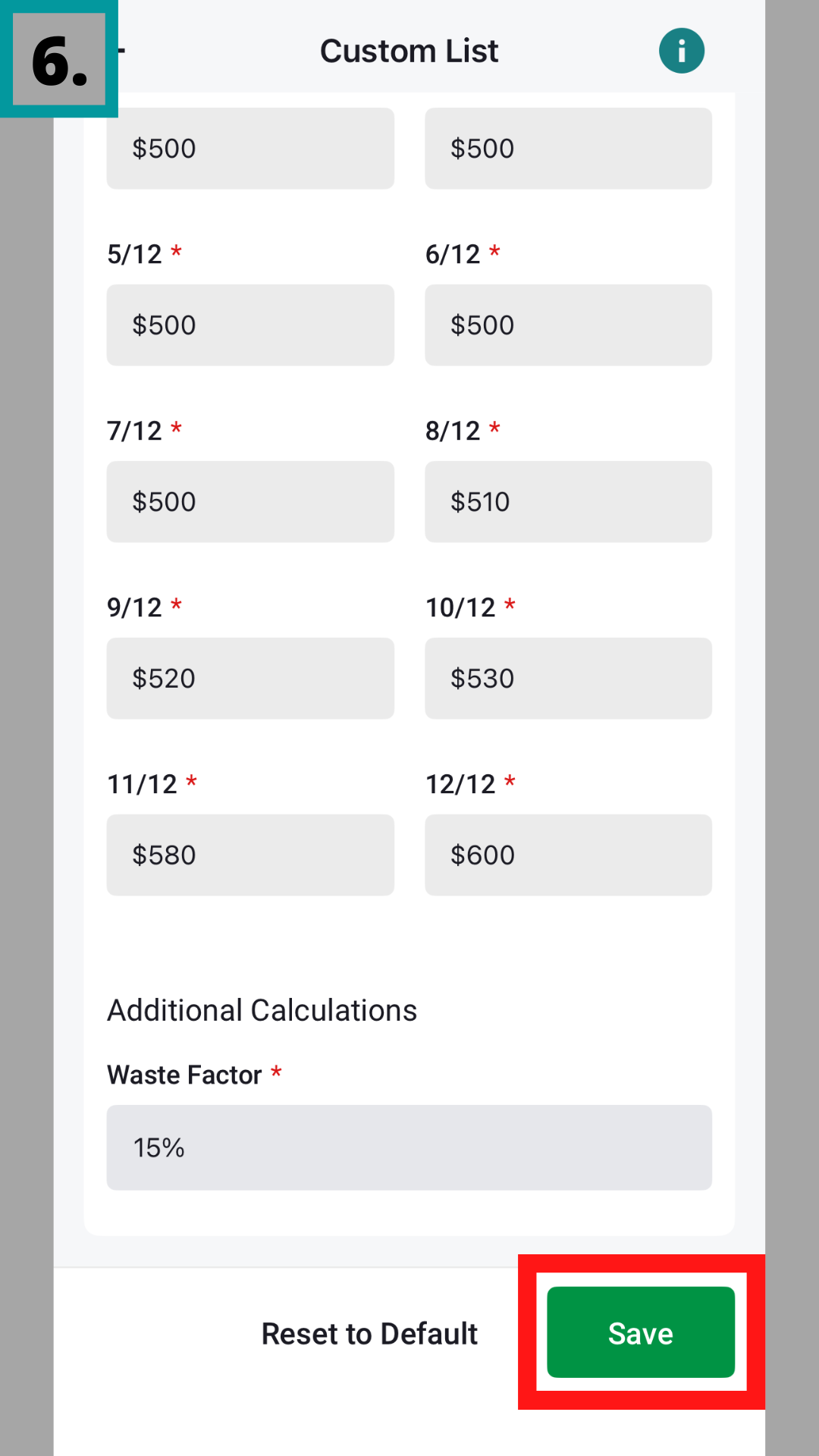Tap the Waste Factor percentage field
Screen dimensions: 819x1456
coord(409,1147)
